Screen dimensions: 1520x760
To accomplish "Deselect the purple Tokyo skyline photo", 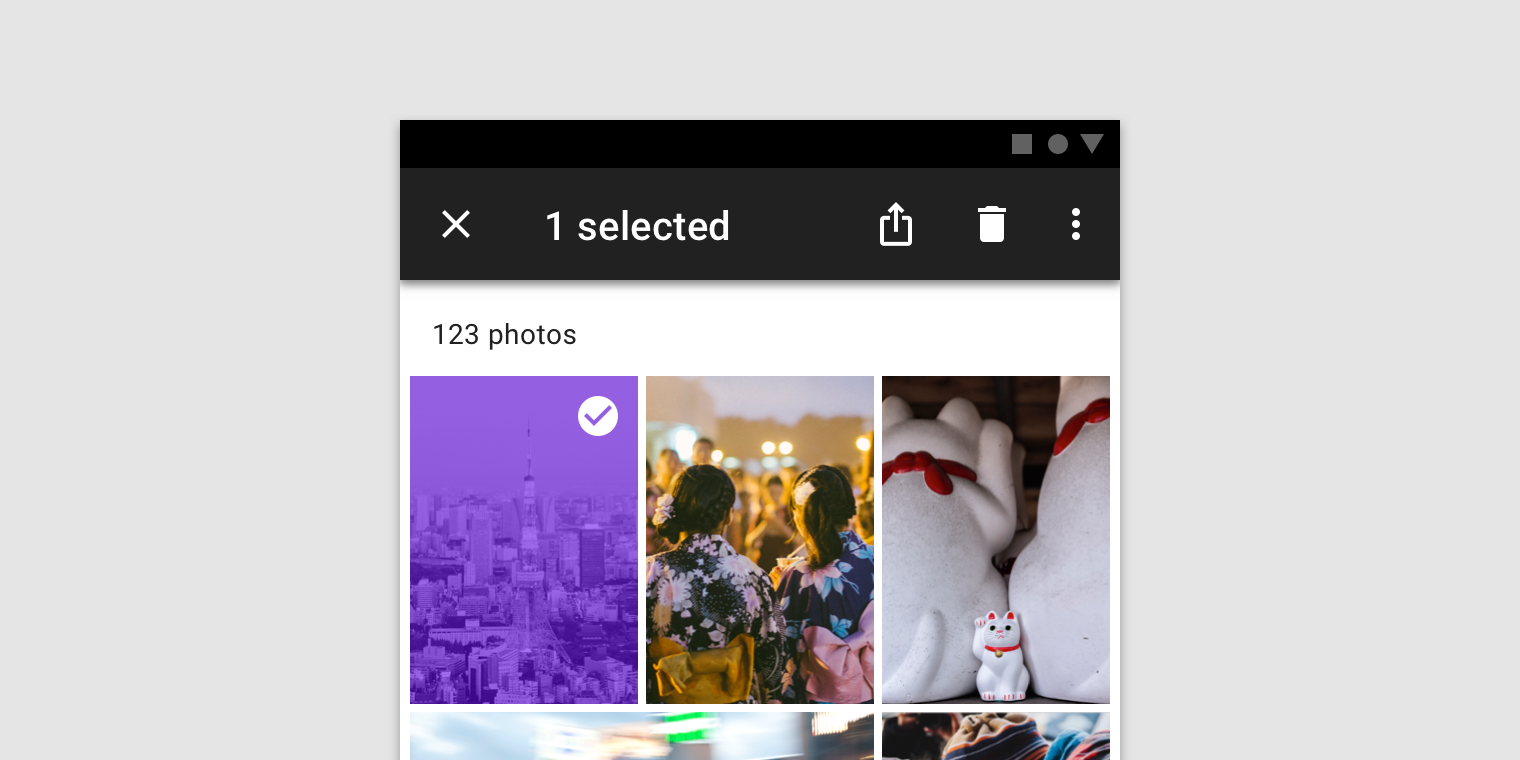I will (x=524, y=540).
